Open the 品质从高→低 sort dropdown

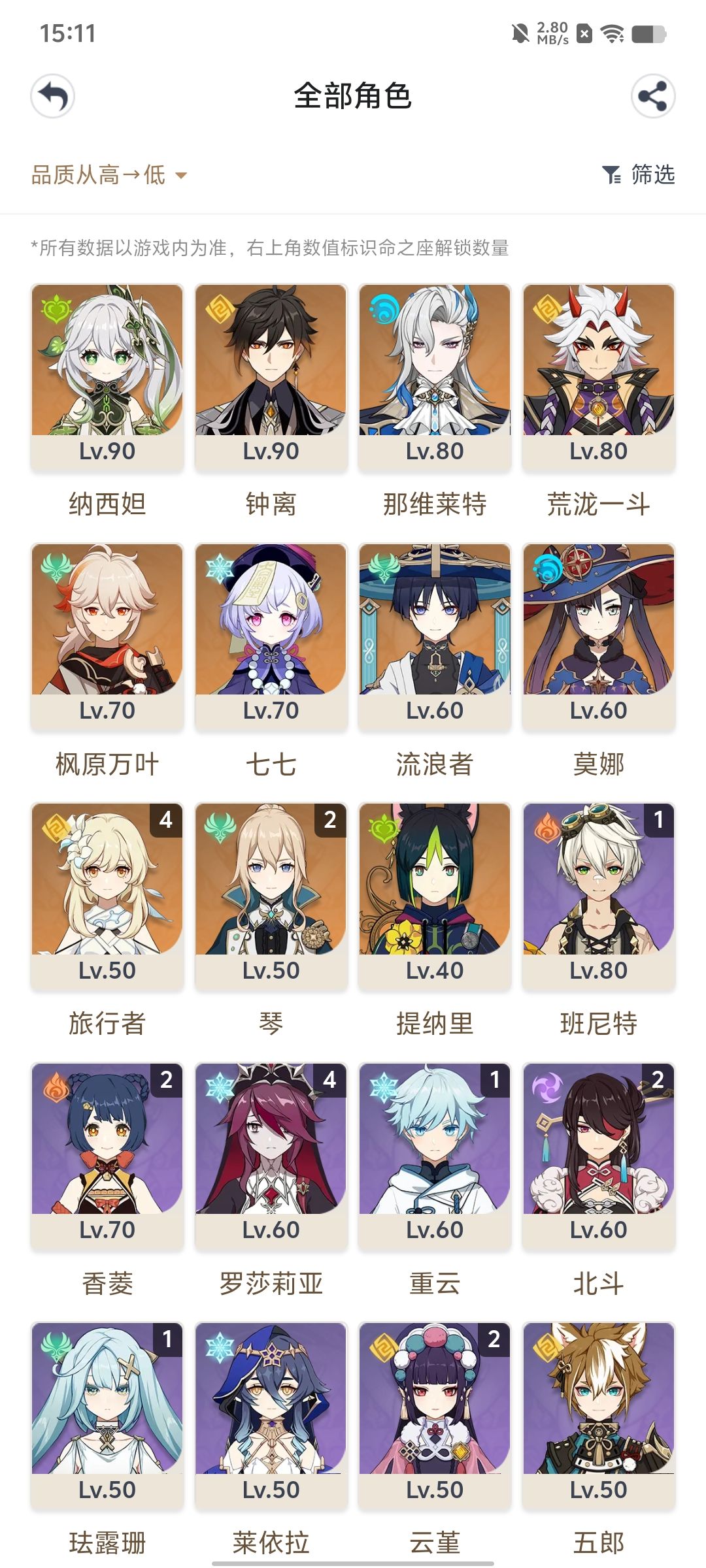tap(109, 175)
